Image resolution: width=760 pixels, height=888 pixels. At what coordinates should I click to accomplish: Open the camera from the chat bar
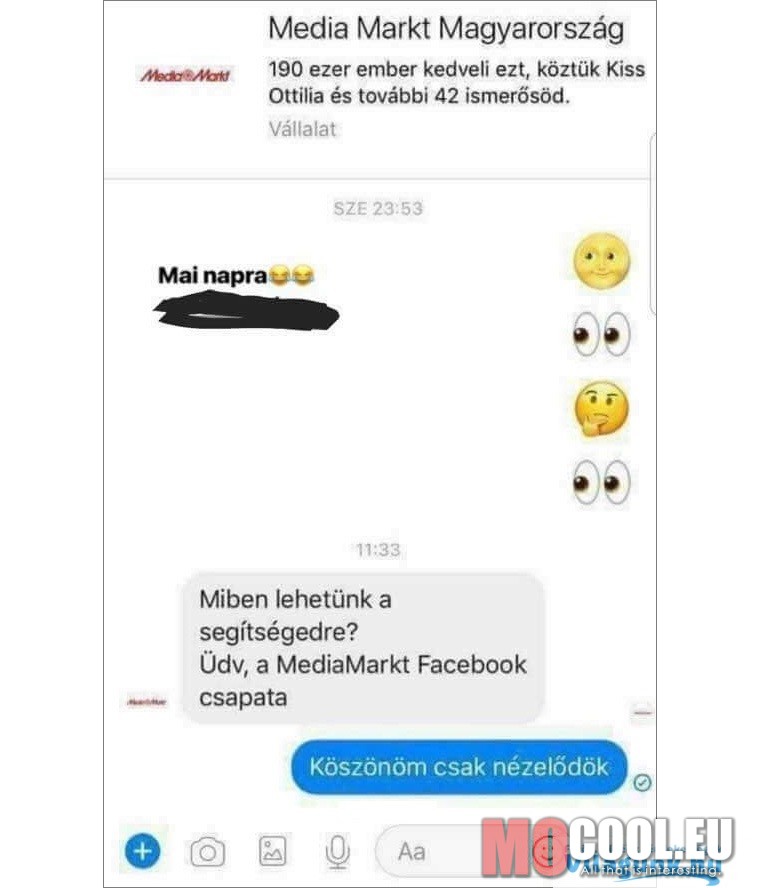pos(208,852)
